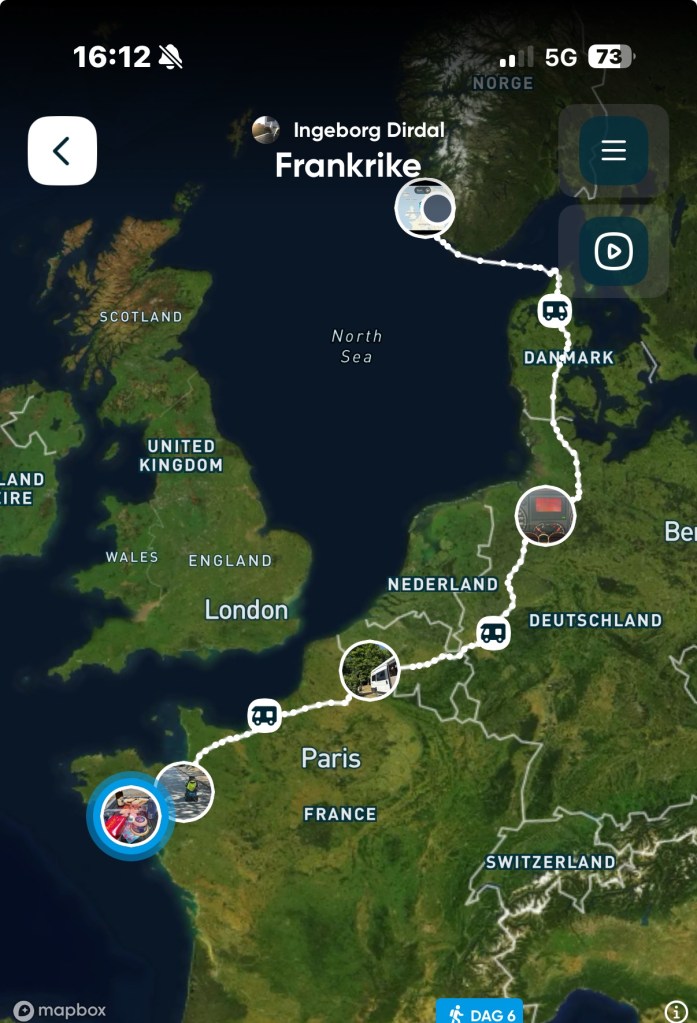Show map attribution info
This screenshot has width=697, height=1023.
pos(677,1012)
